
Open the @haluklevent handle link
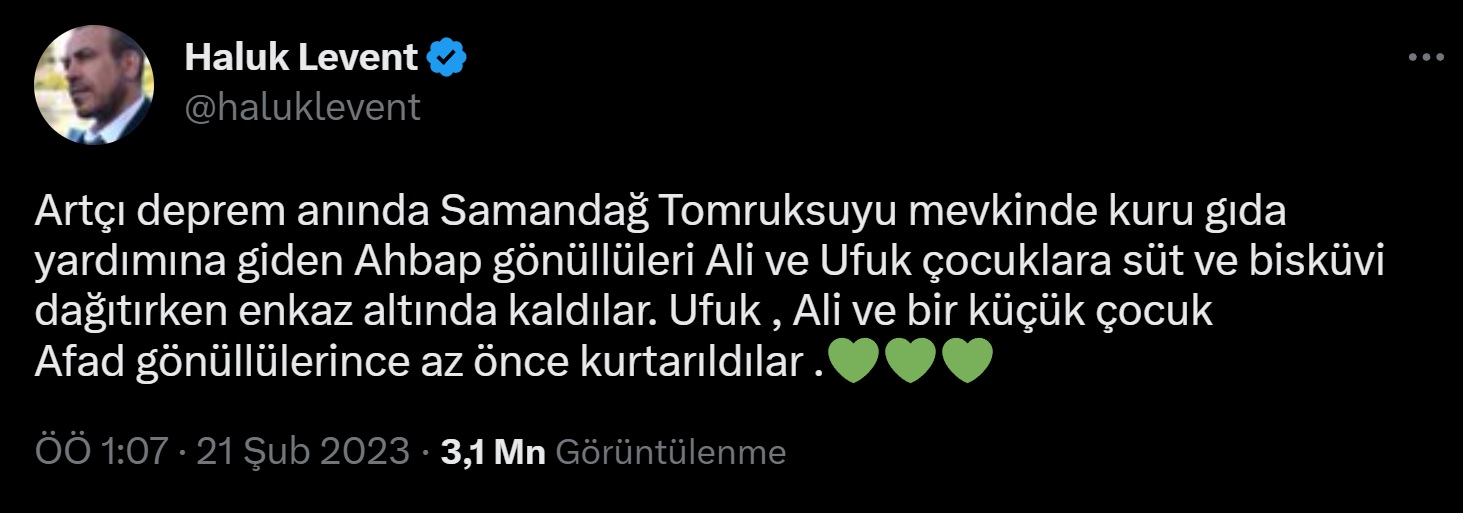click(303, 107)
